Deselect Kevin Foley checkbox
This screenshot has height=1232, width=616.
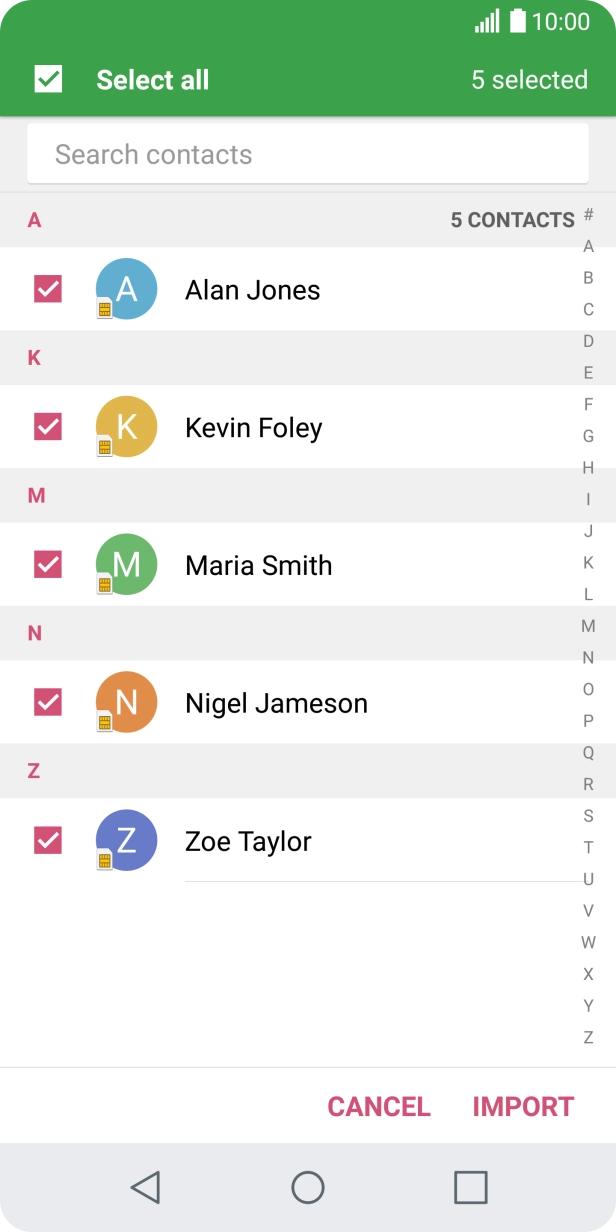tap(48, 427)
